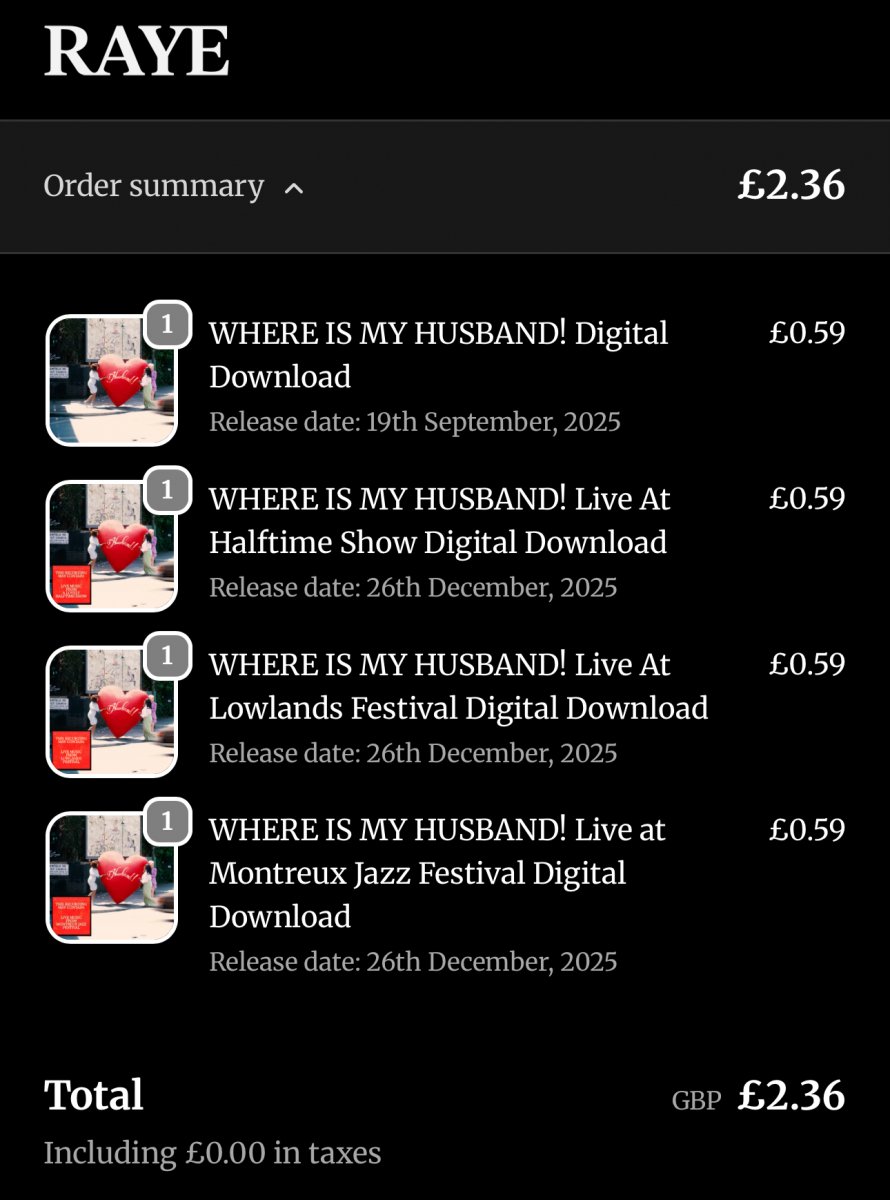Open the RAYE store logo link
890x1200 pixels.
point(136,52)
